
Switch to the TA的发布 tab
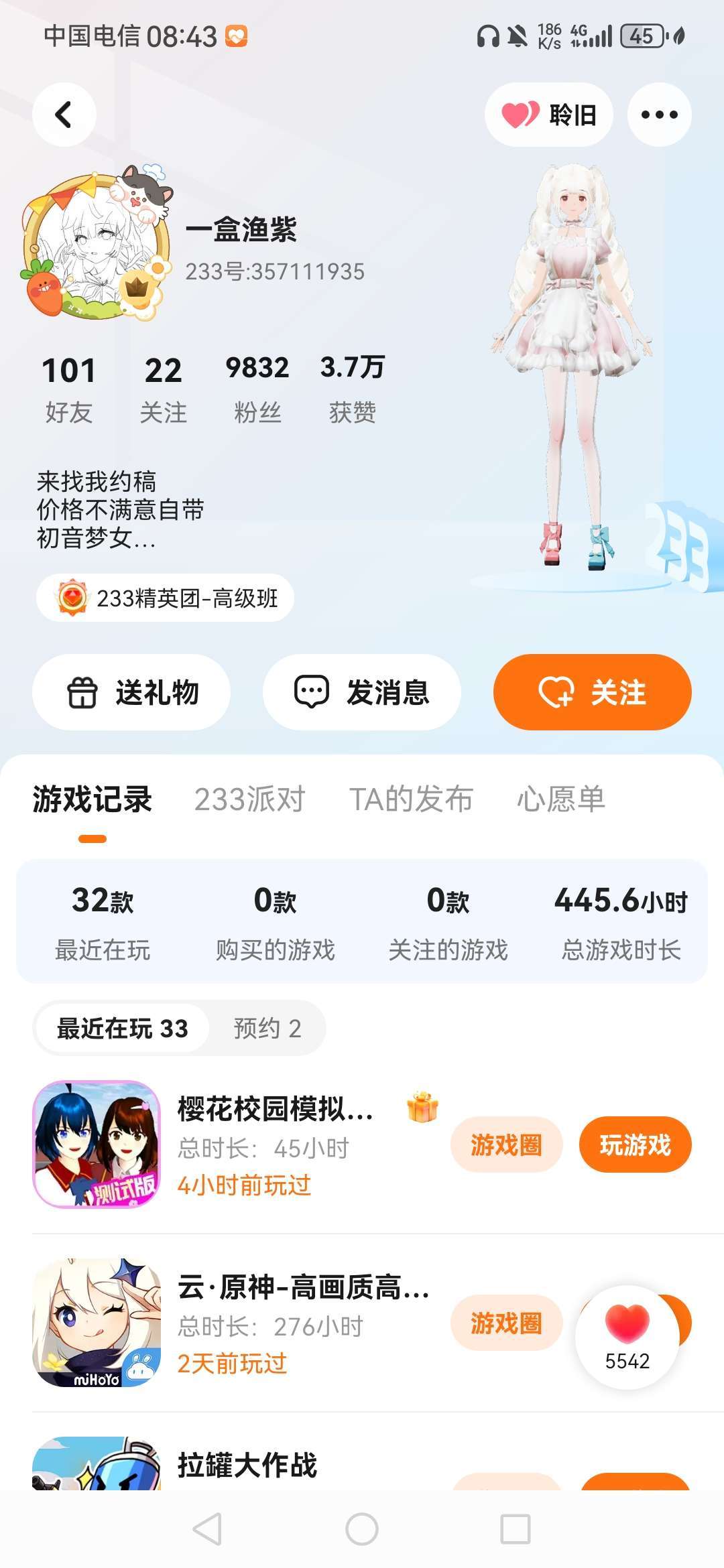(x=411, y=799)
